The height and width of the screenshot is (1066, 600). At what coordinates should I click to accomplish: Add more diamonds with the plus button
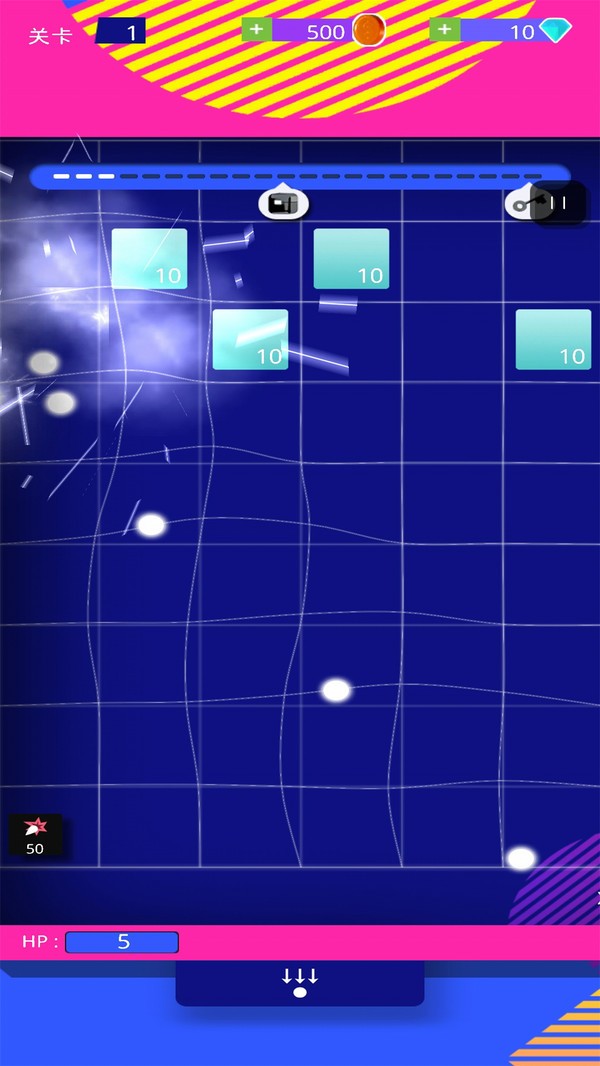coord(444,30)
